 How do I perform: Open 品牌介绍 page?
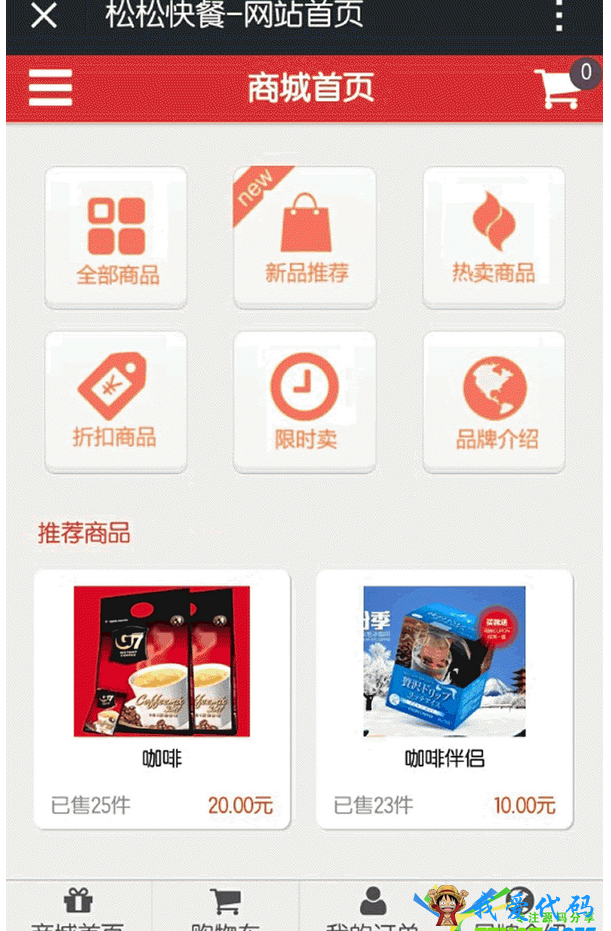pyautogui.click(x=494, y=402)
